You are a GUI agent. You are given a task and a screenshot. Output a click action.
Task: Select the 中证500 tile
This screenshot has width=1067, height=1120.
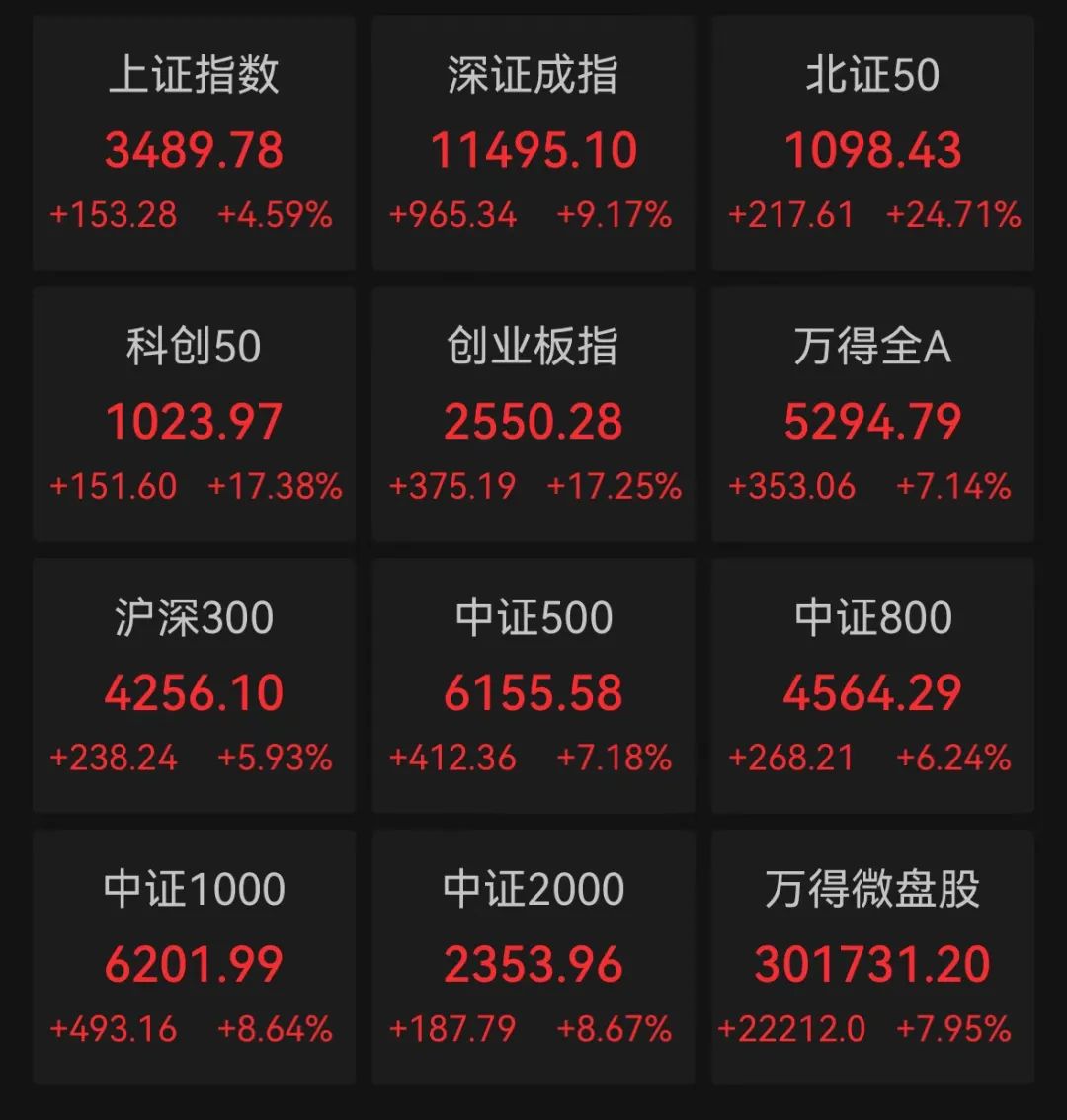(533, 686)
